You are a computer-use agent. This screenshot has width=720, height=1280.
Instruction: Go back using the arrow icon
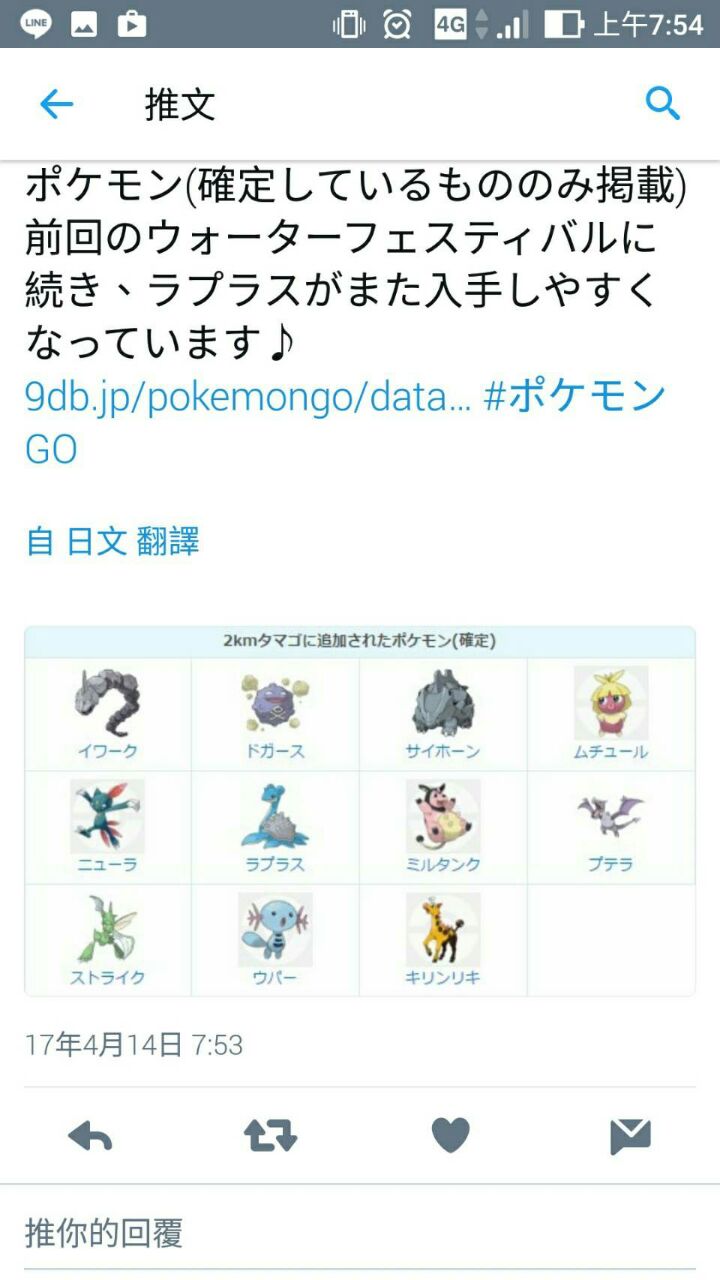click(x=57, y=104)
